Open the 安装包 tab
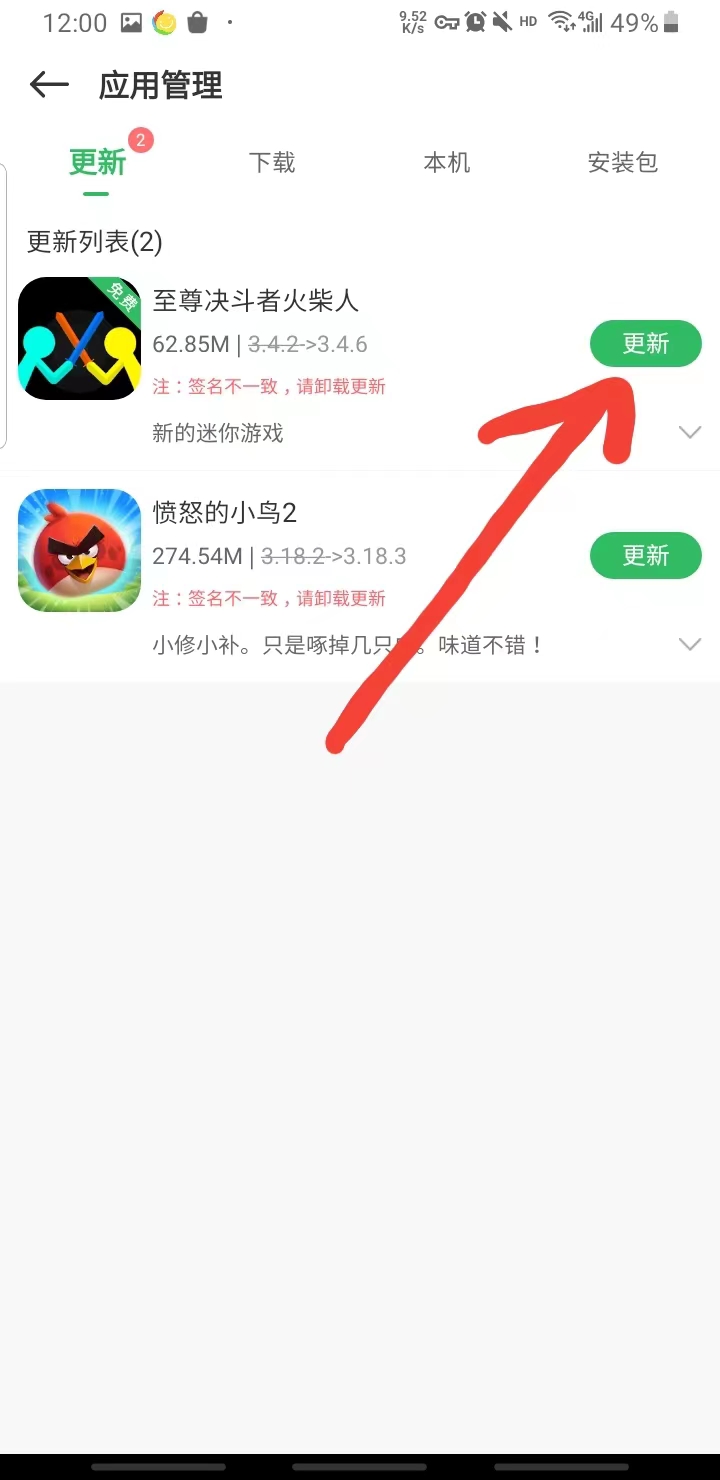Image resolution: width=720 pixels, height=1480 pixels. [622, 162]
